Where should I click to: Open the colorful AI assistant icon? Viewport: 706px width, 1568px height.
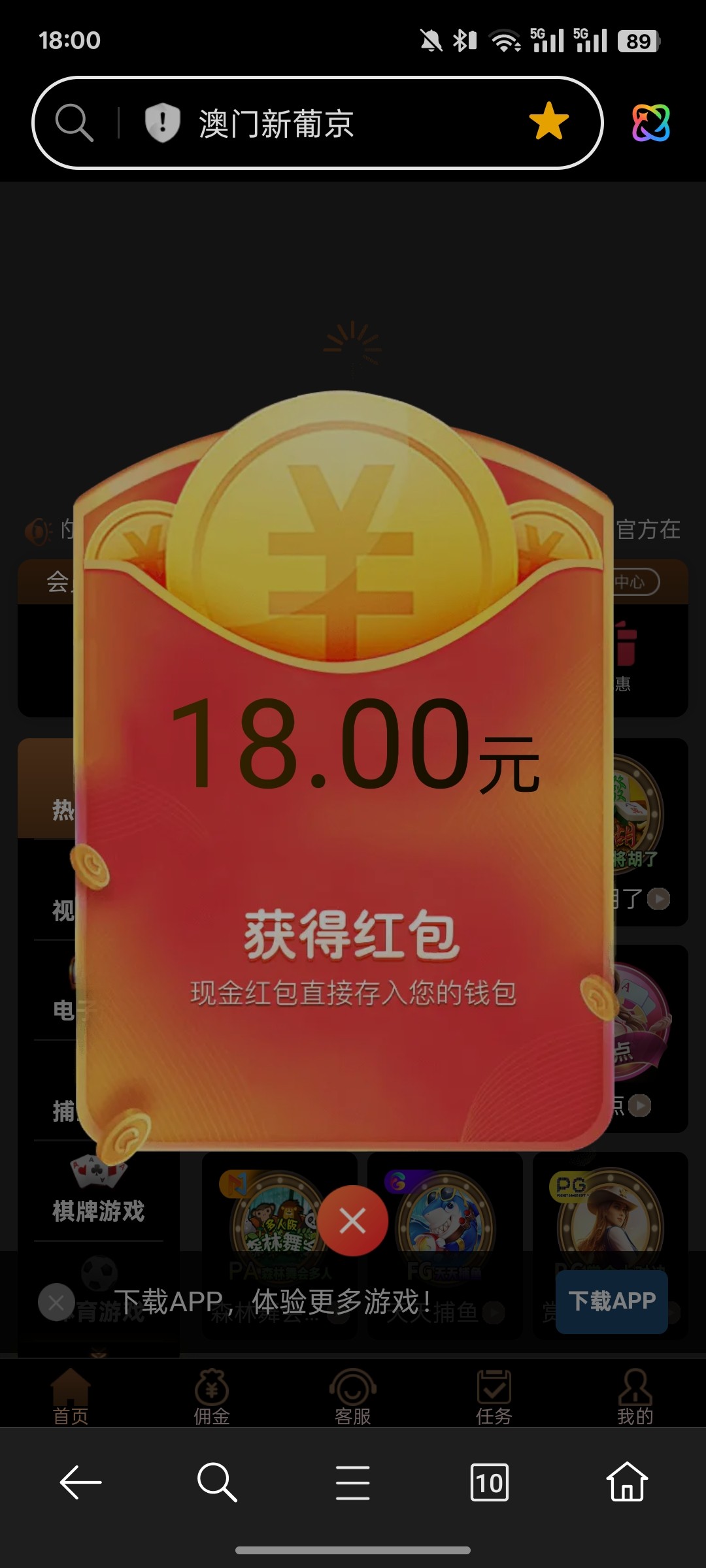[650, 122]
